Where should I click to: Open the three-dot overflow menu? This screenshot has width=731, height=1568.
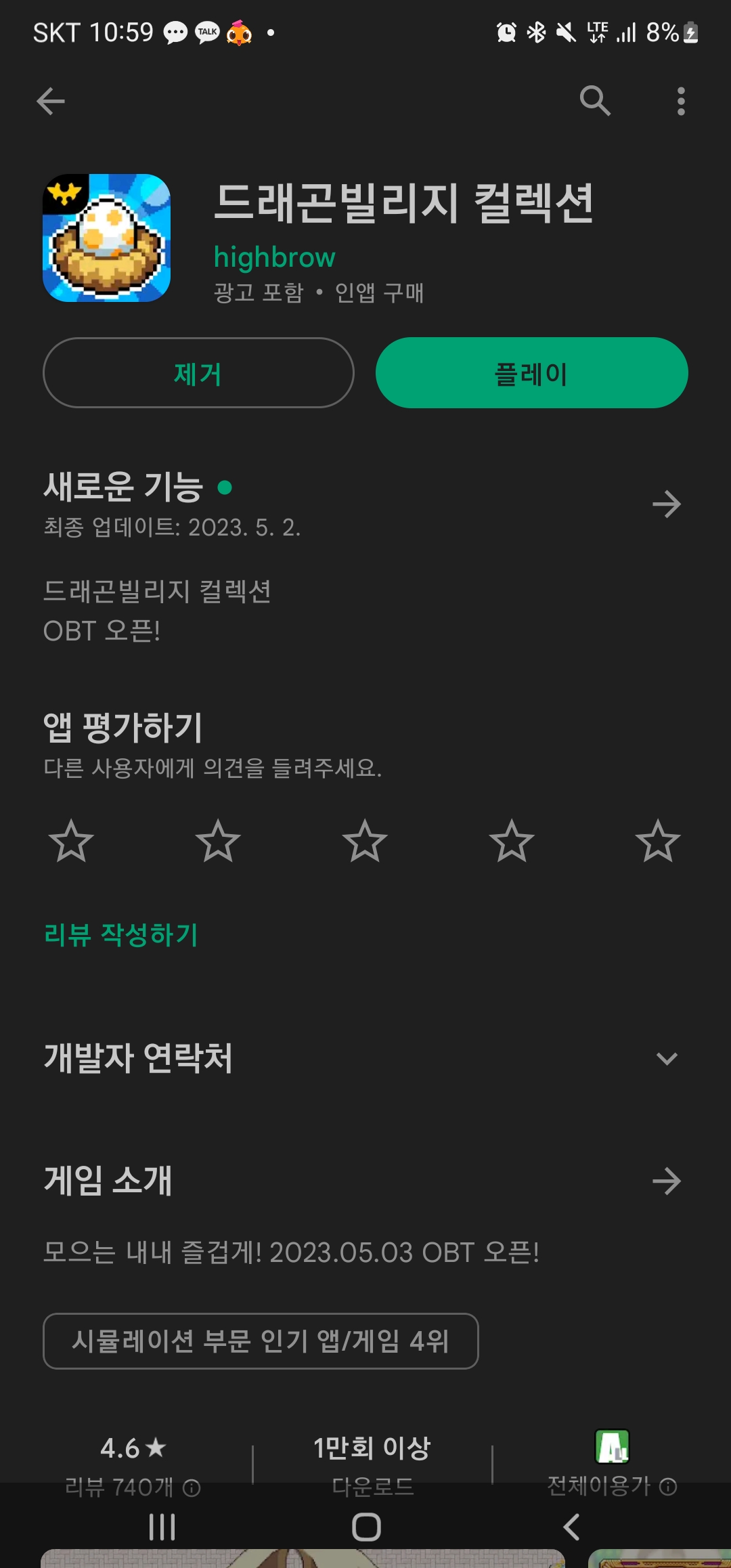pyautogui.click(x=681, y=102)
